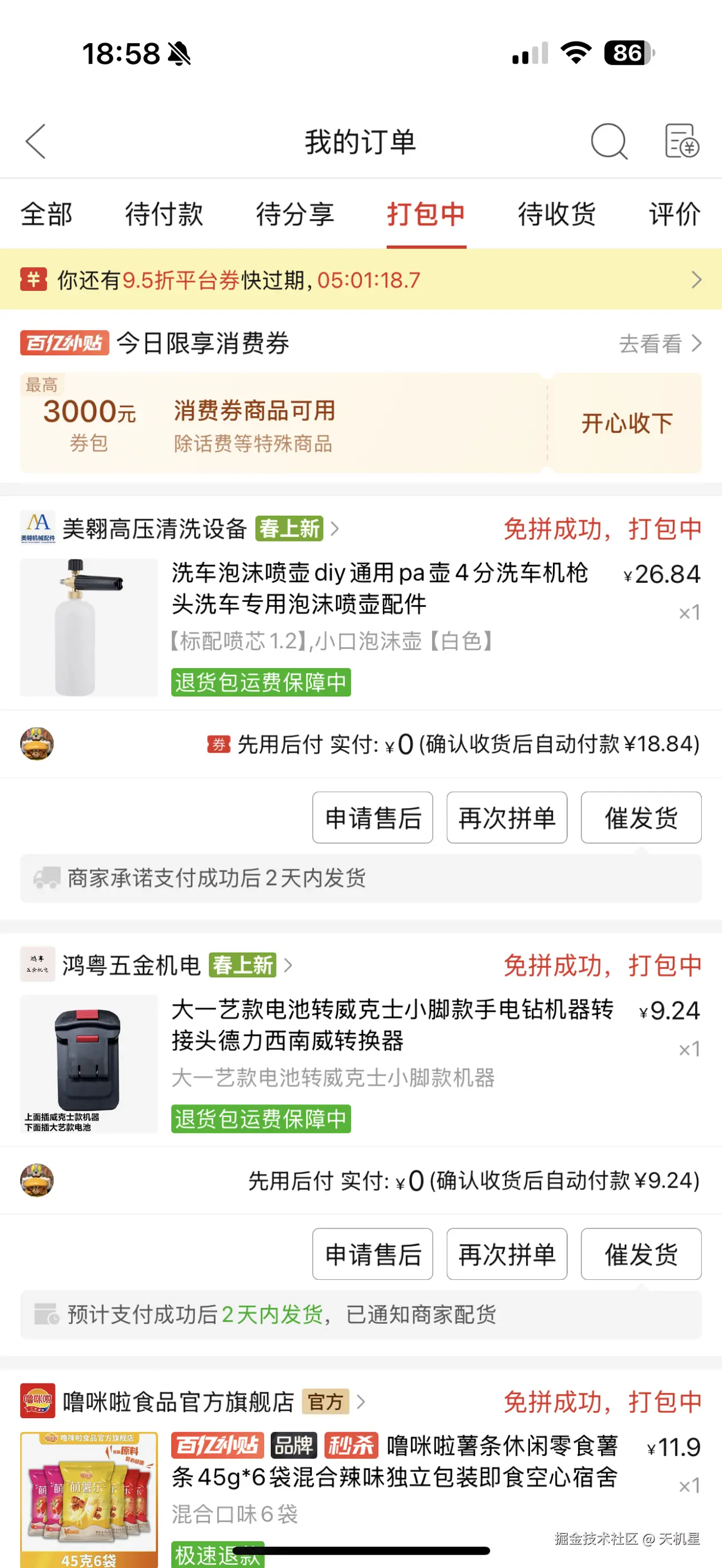Tap the chevron next to 去看看
722x1568 pixels.
tap(696, 344)
